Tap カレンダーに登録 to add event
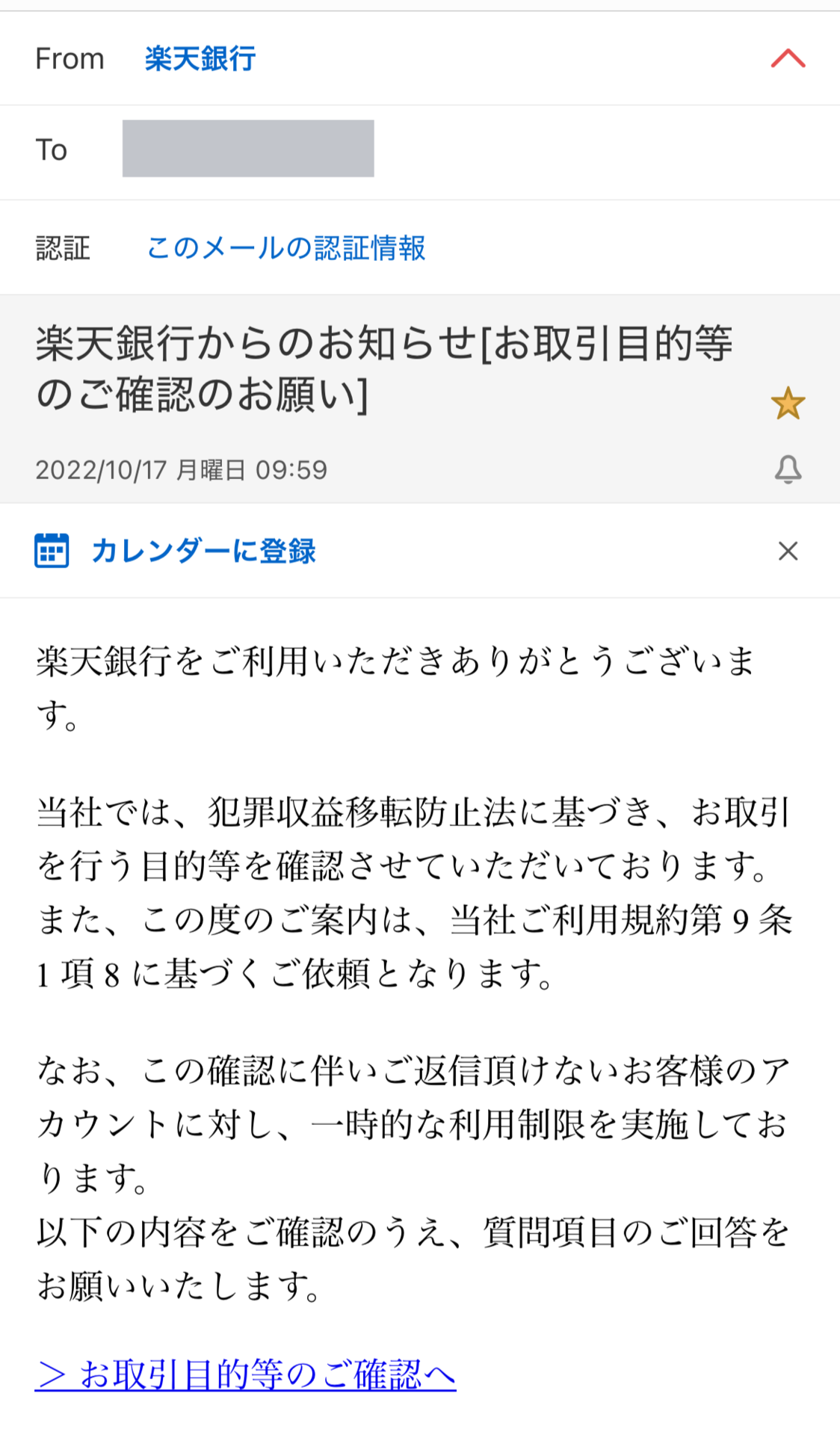 click(x=203, y=551)
